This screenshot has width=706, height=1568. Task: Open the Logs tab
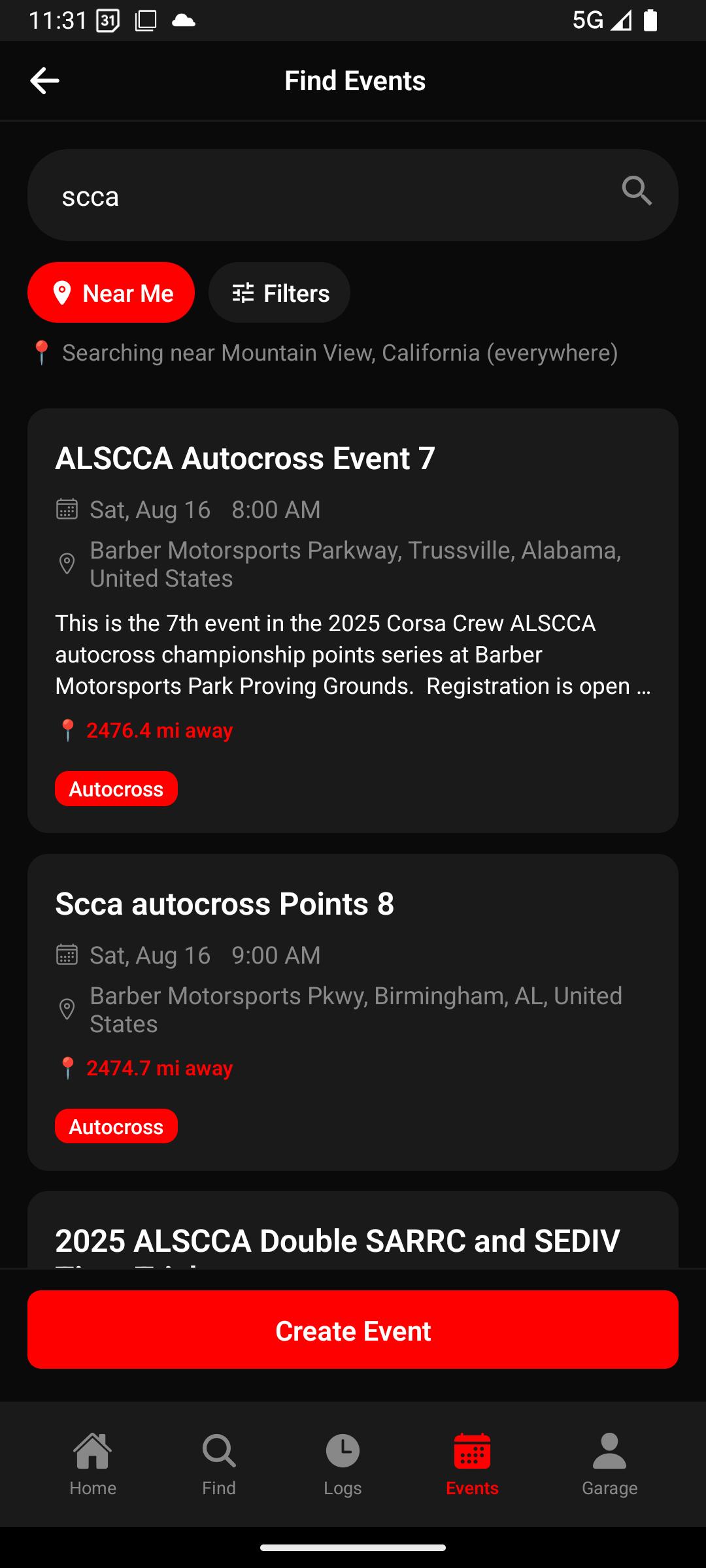click(343, 1463)
